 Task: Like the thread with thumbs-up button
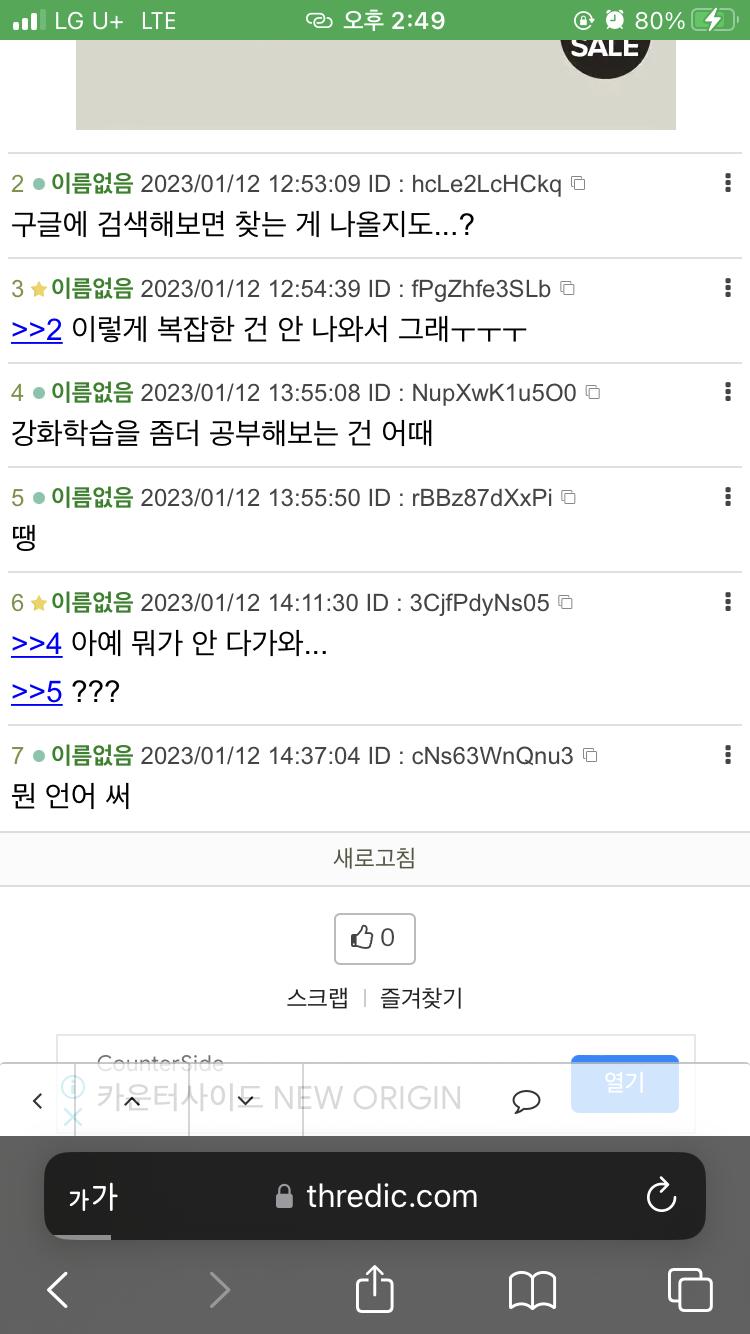[374, 938]
